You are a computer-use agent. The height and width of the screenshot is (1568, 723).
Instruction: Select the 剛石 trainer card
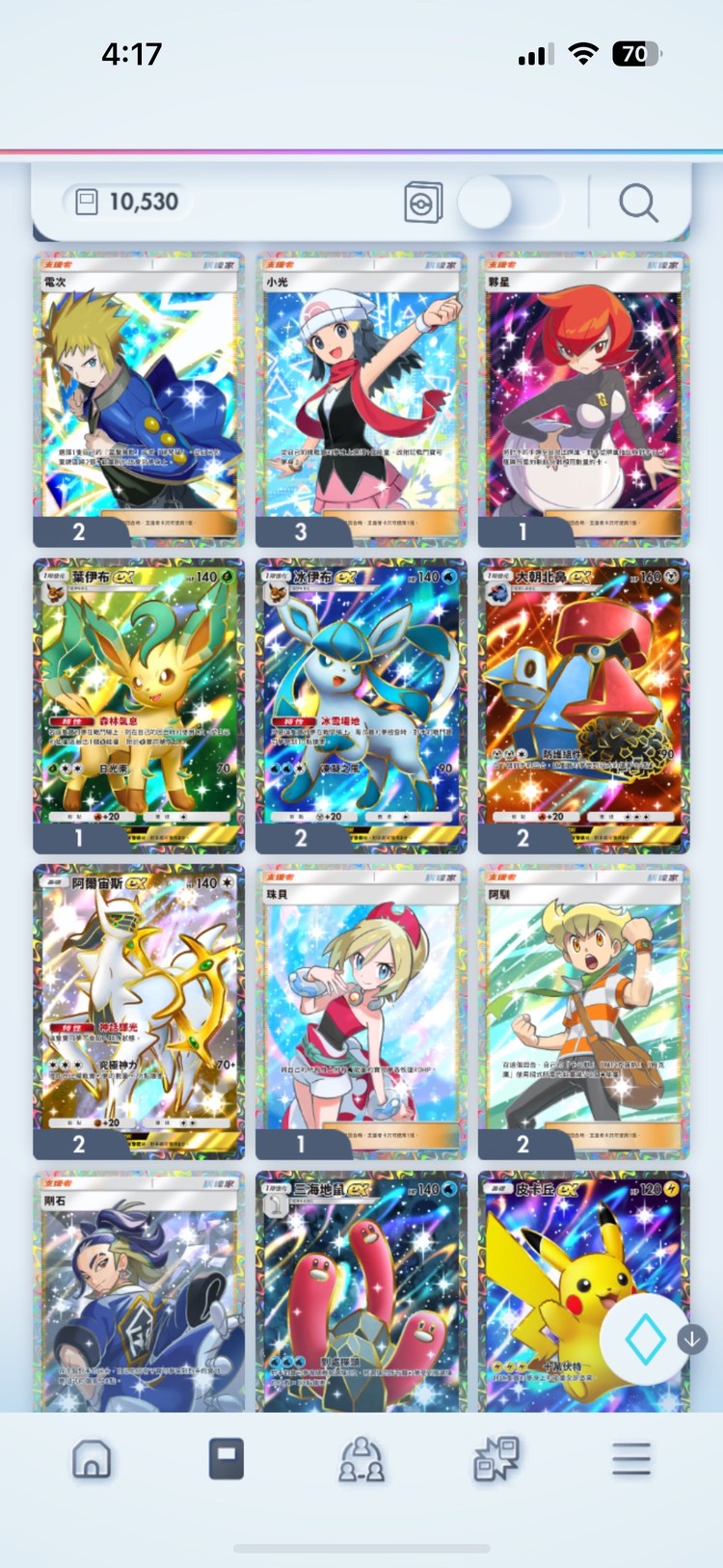tap(139, 1292)
